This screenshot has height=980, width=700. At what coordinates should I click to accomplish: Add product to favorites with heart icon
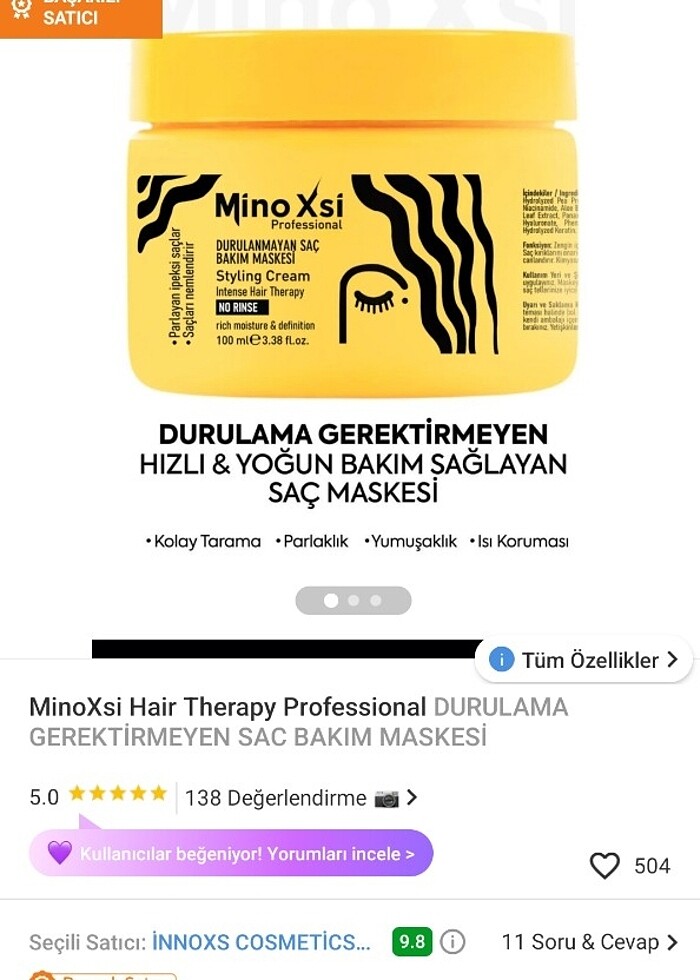coord(604,865)
